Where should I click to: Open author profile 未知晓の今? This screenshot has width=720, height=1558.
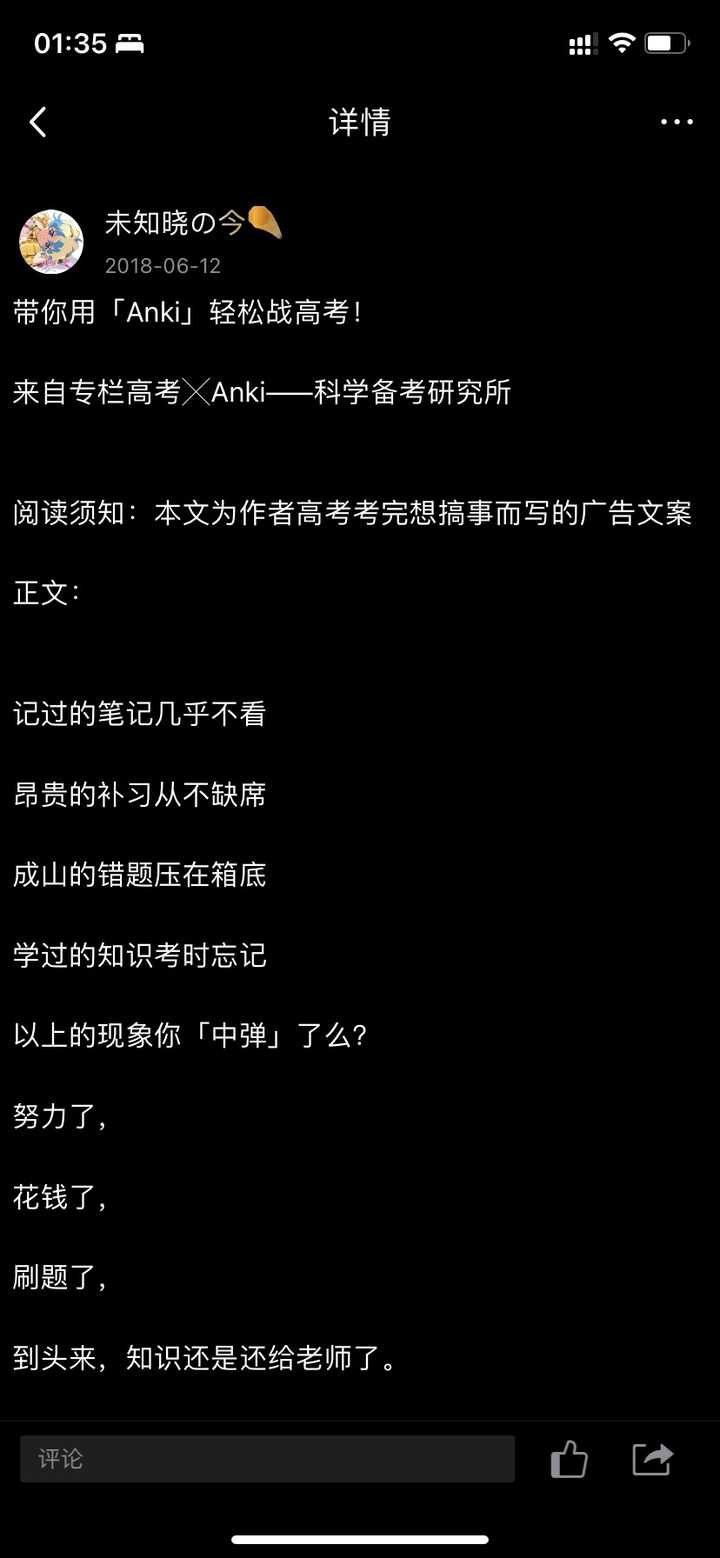175,223
